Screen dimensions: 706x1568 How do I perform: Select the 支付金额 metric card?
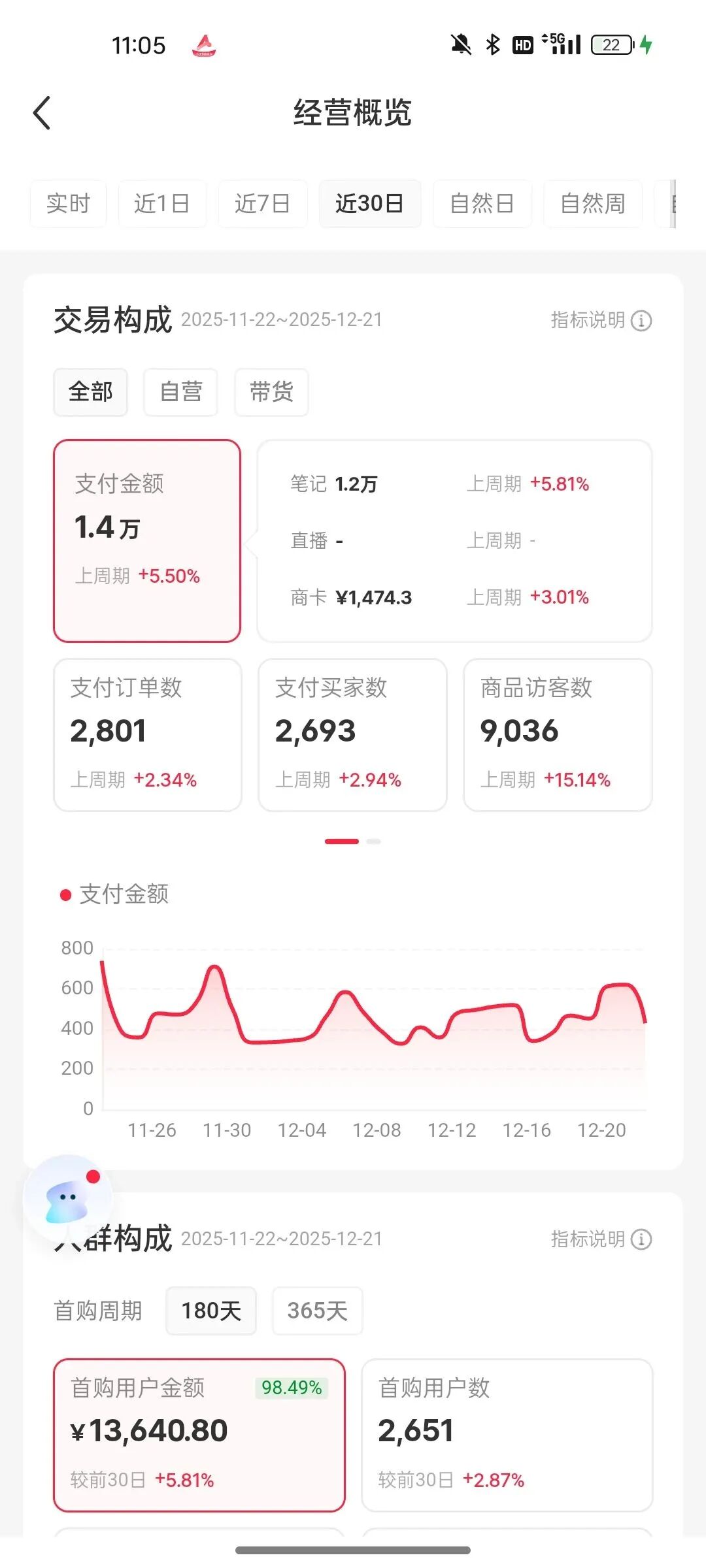147,540
